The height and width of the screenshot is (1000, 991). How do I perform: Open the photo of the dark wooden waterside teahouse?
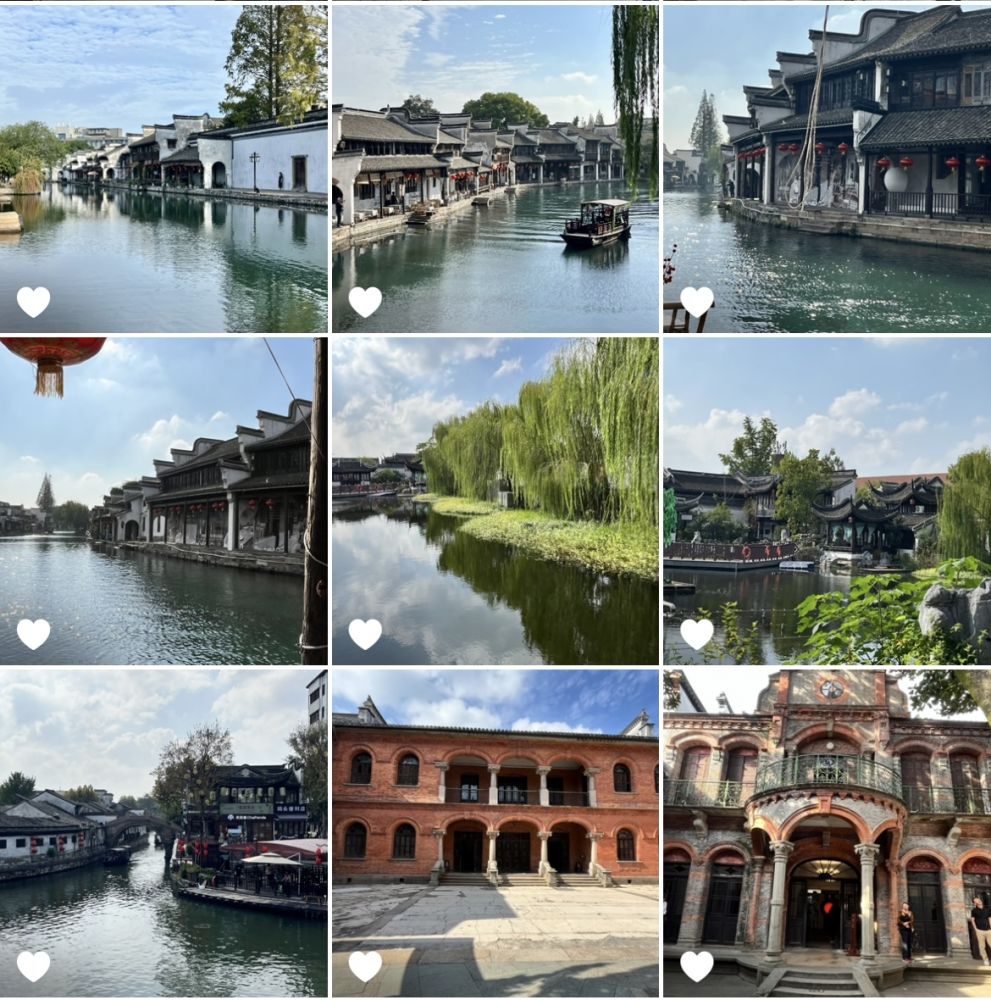(827, 168)
